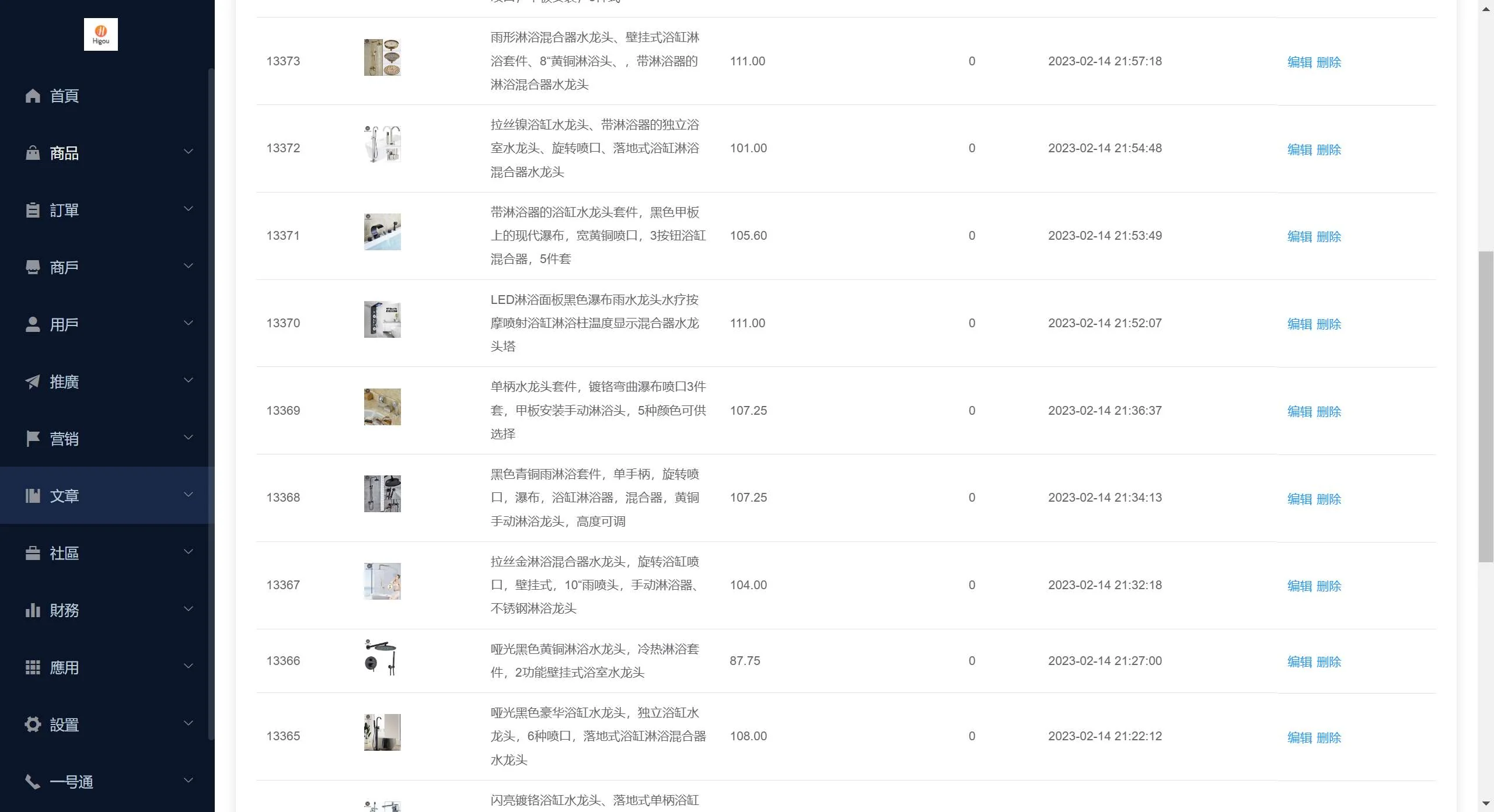This screenshot has height=812, width=1494.
Task: Expand the 文章 articles menu
Action: [x=107, y=496]
